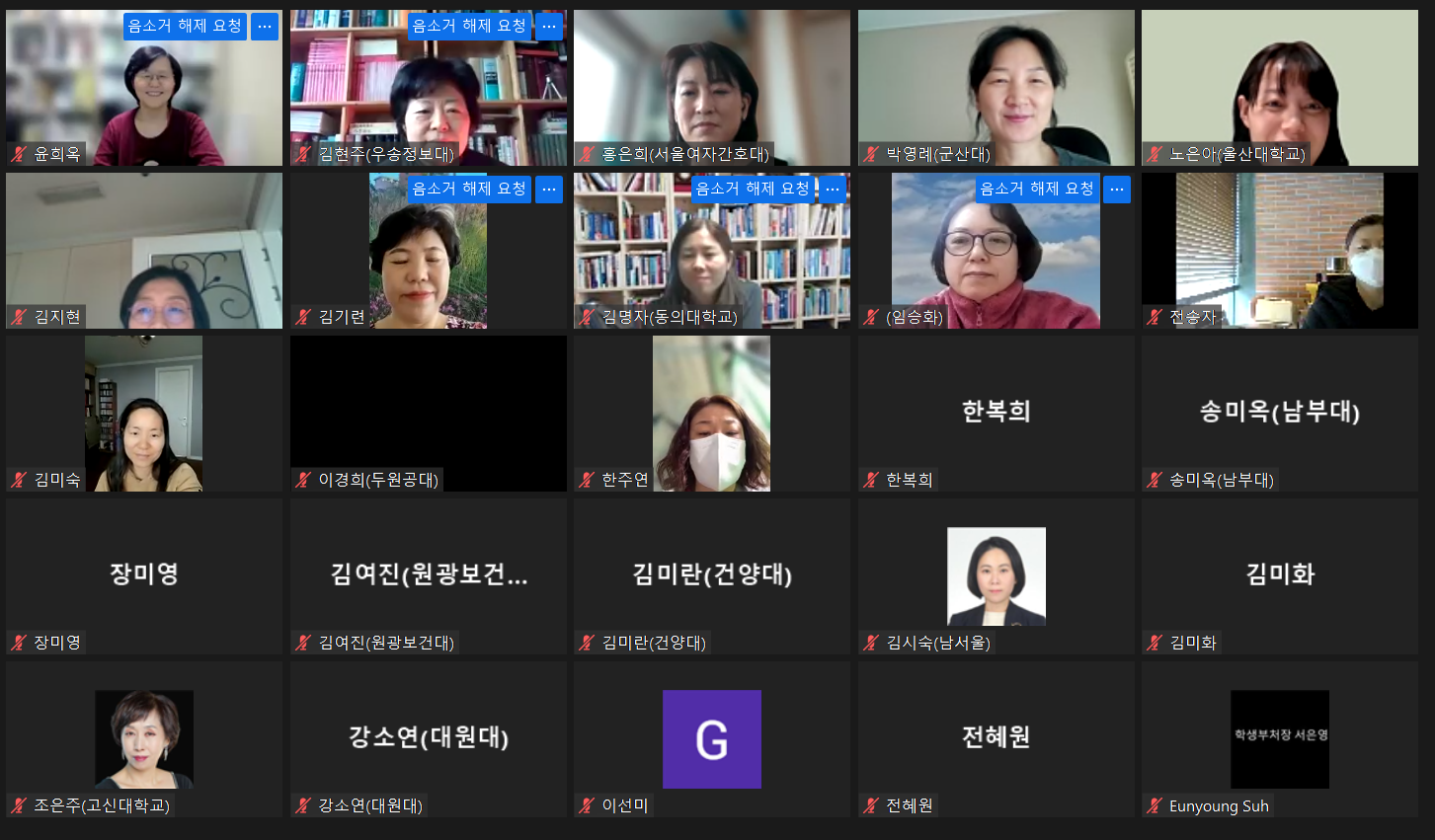
Task: Ask (임승화) to unmute (음소거 해제 요청)
Action: tap(1037, 190)
